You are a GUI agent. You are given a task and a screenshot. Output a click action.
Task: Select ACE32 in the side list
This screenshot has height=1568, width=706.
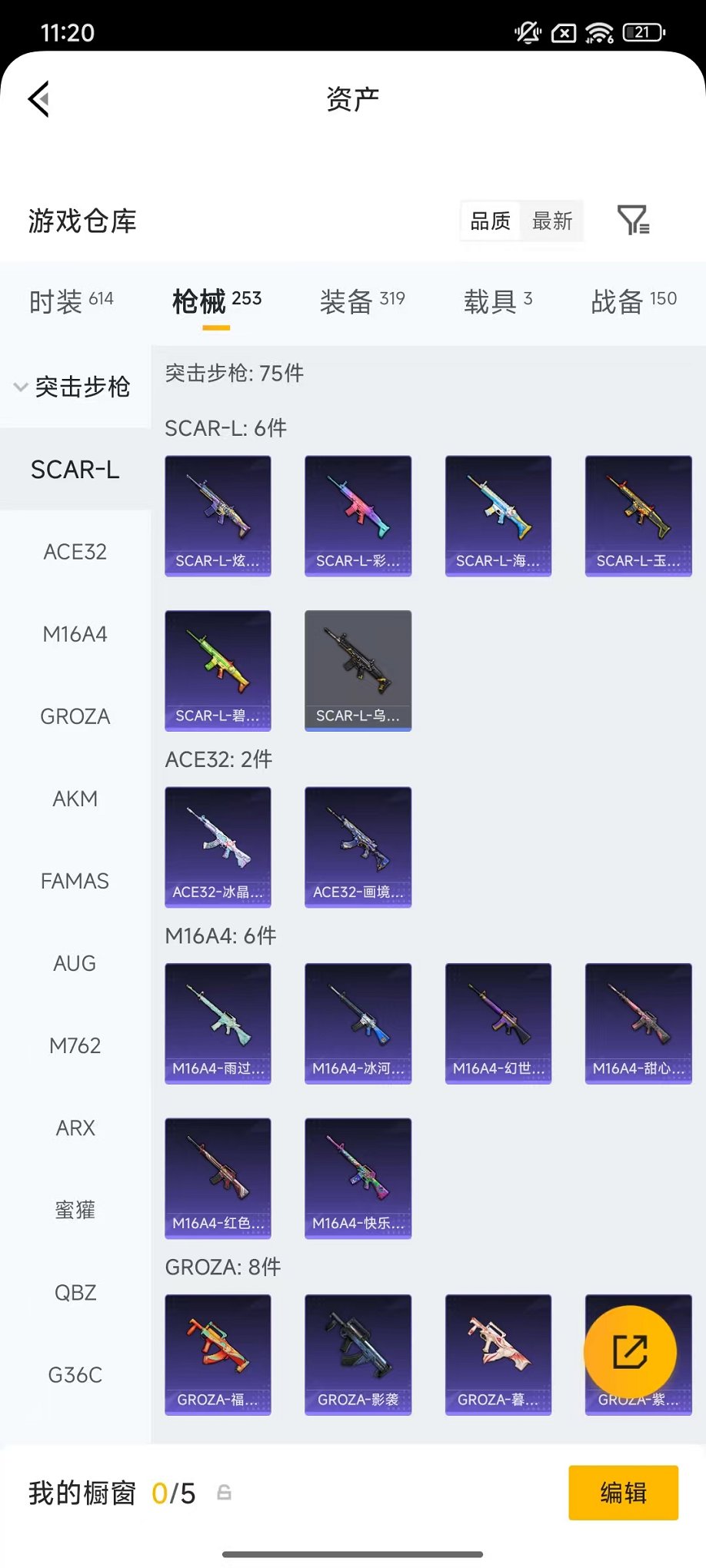pos(75,552)
